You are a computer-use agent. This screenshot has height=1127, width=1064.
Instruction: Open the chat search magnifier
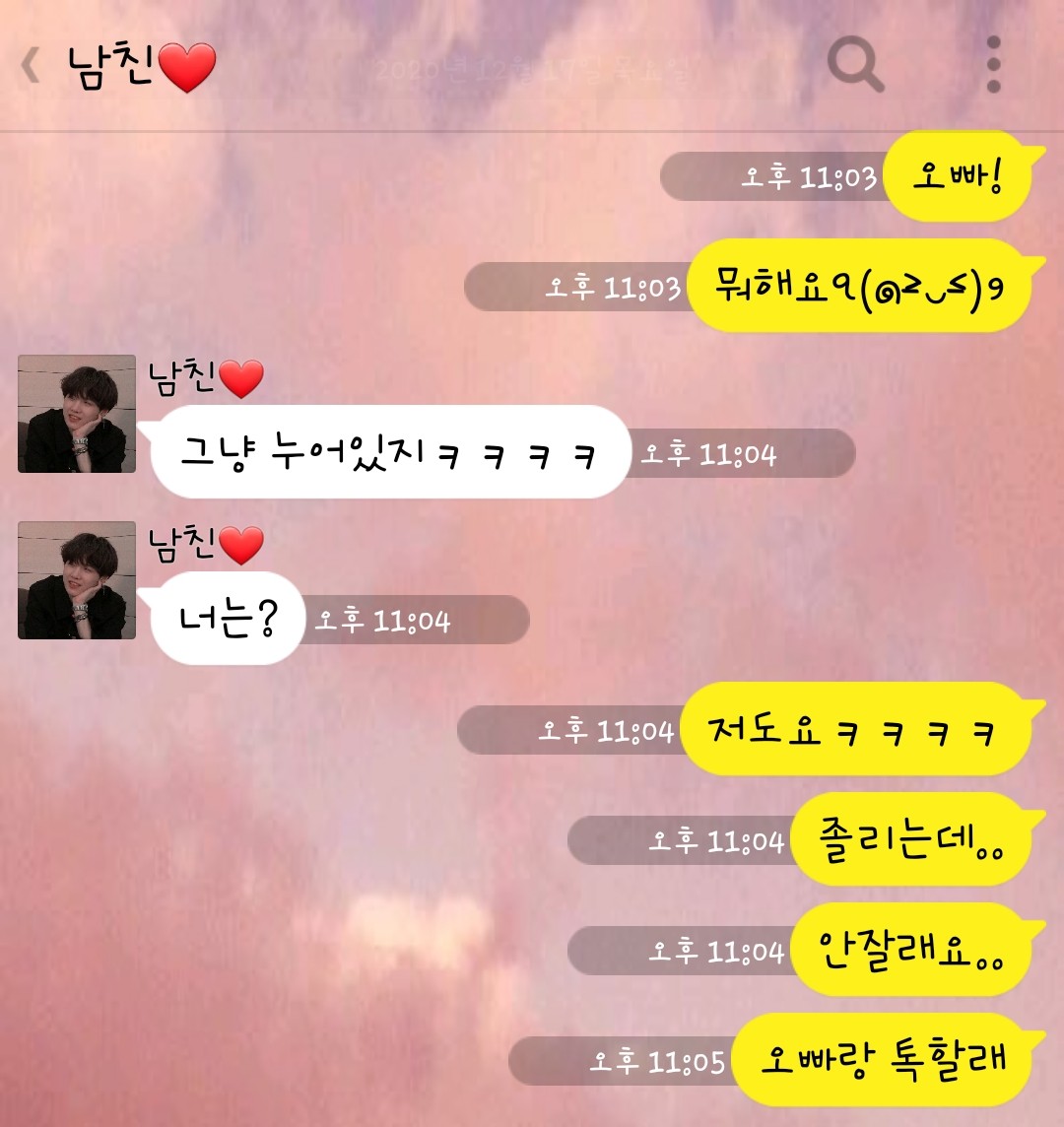point(854,65)
